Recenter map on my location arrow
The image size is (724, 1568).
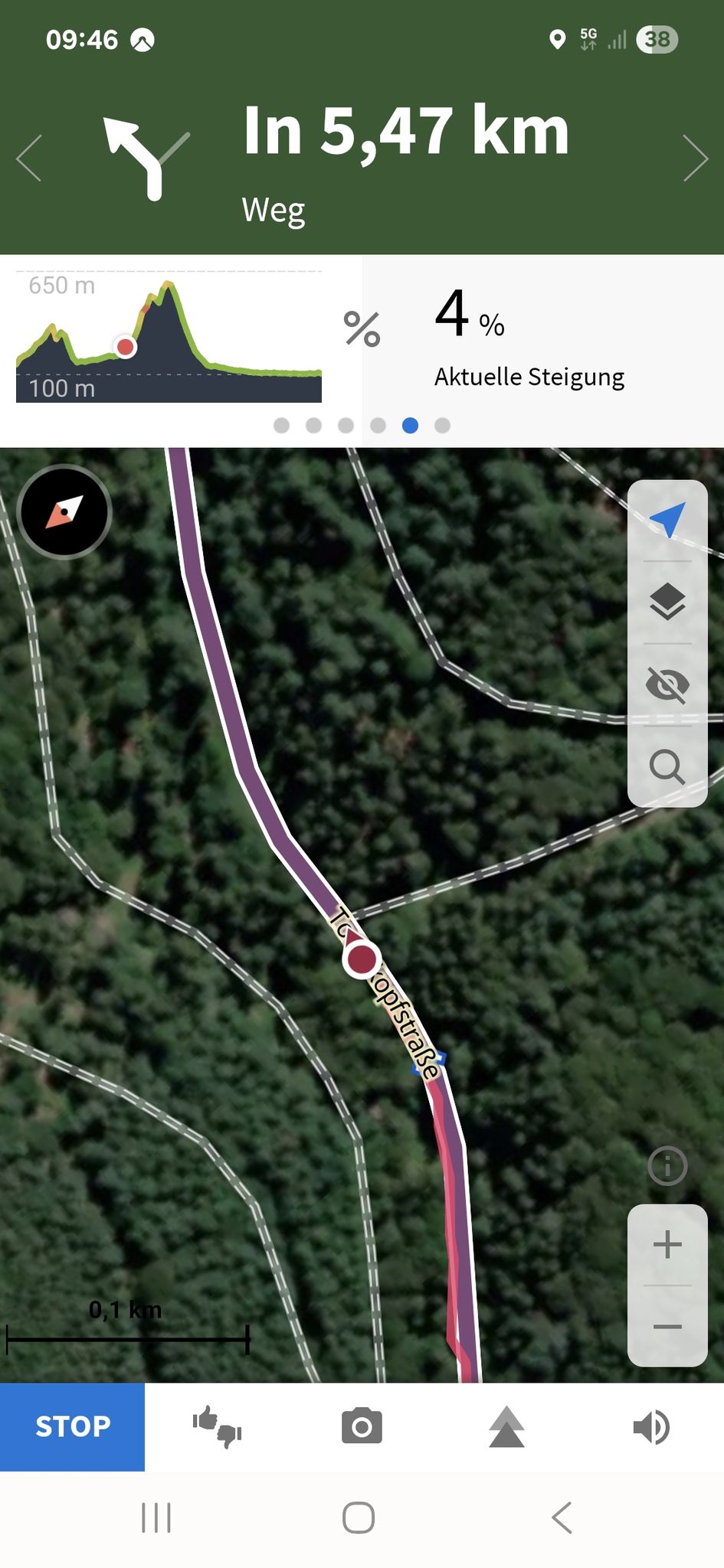point(667,520)
